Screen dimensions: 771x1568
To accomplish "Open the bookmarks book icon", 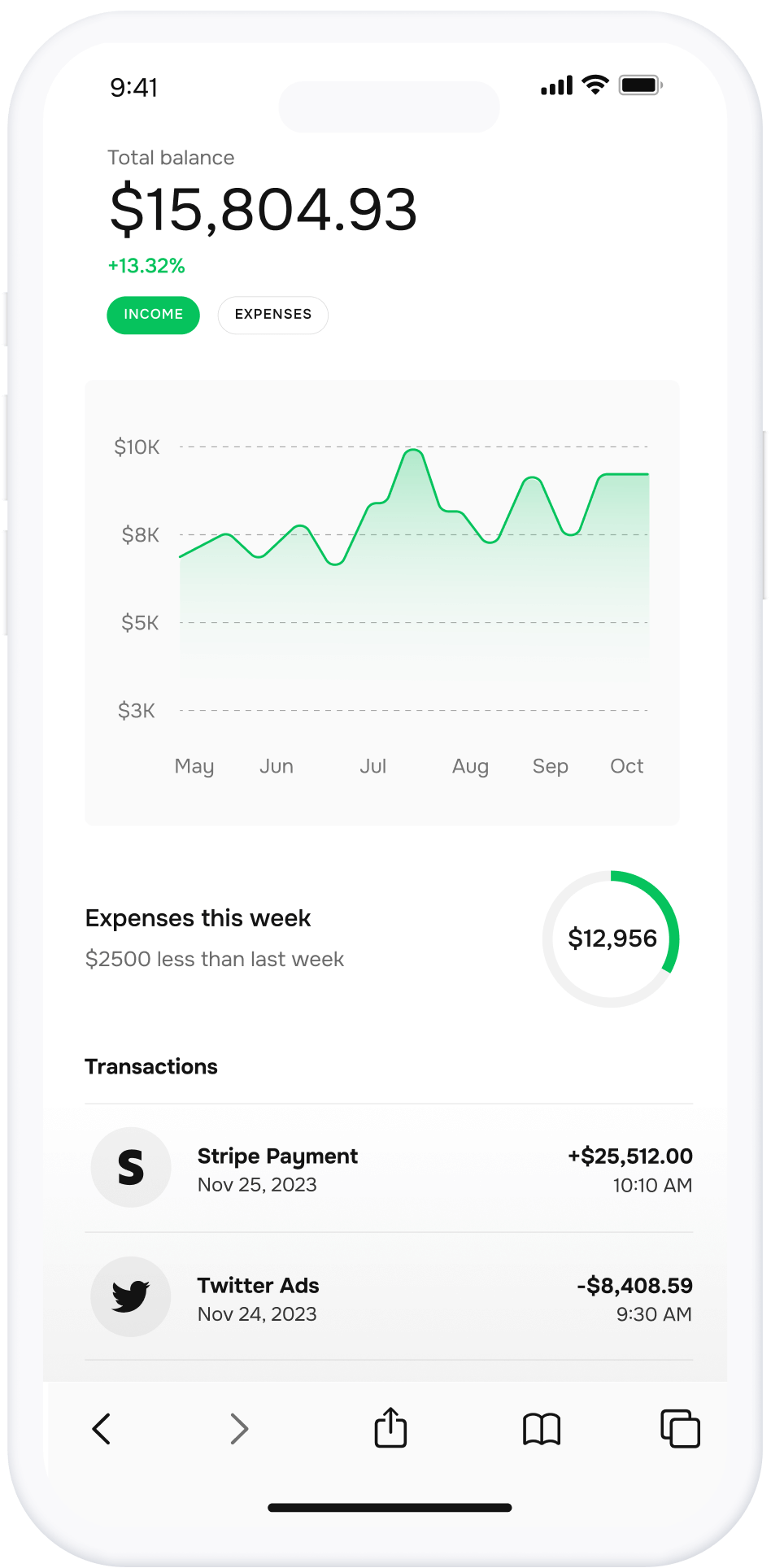I will click(x=541, y=1429).
